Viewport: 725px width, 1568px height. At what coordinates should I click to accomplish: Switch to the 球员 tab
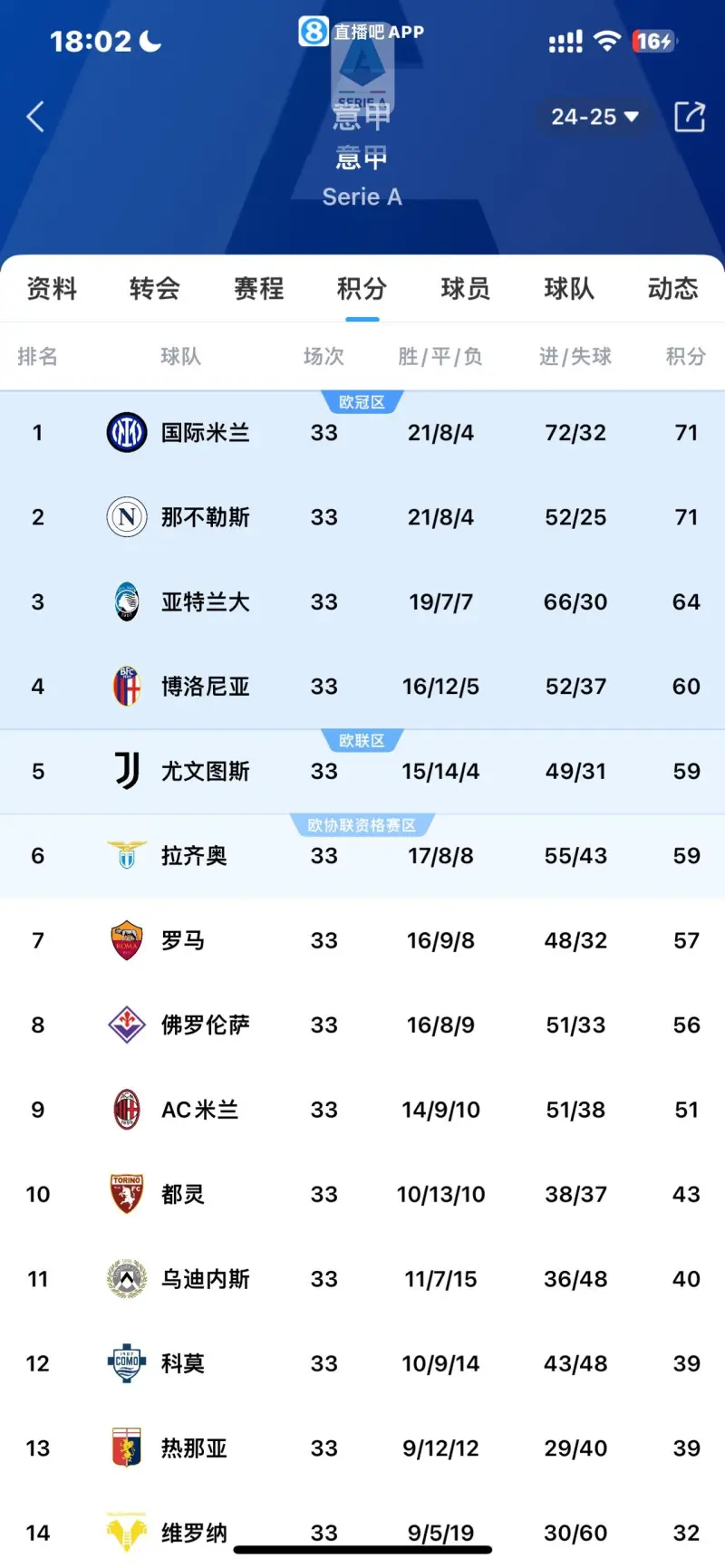click(x=465, y=288)
